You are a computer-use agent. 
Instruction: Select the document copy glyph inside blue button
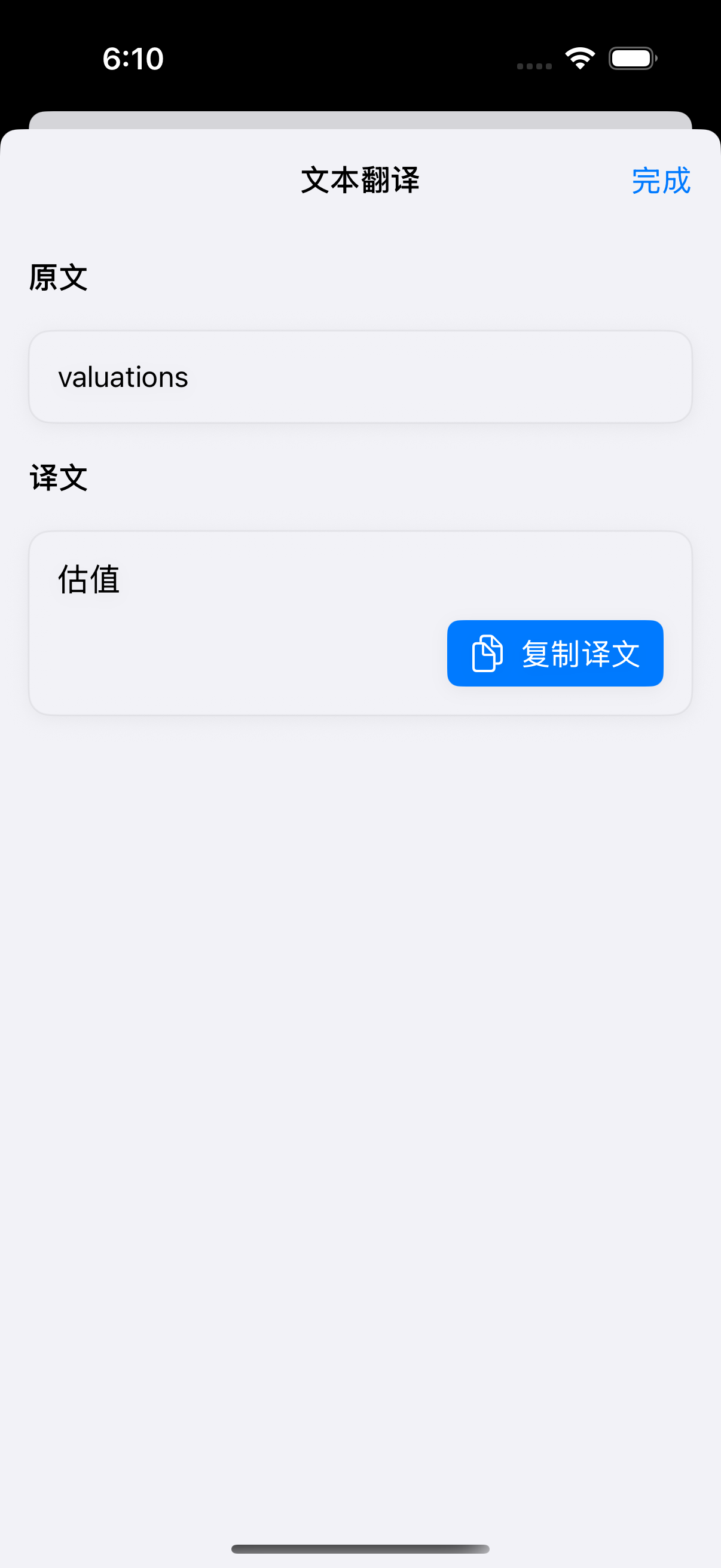point(486,653)
